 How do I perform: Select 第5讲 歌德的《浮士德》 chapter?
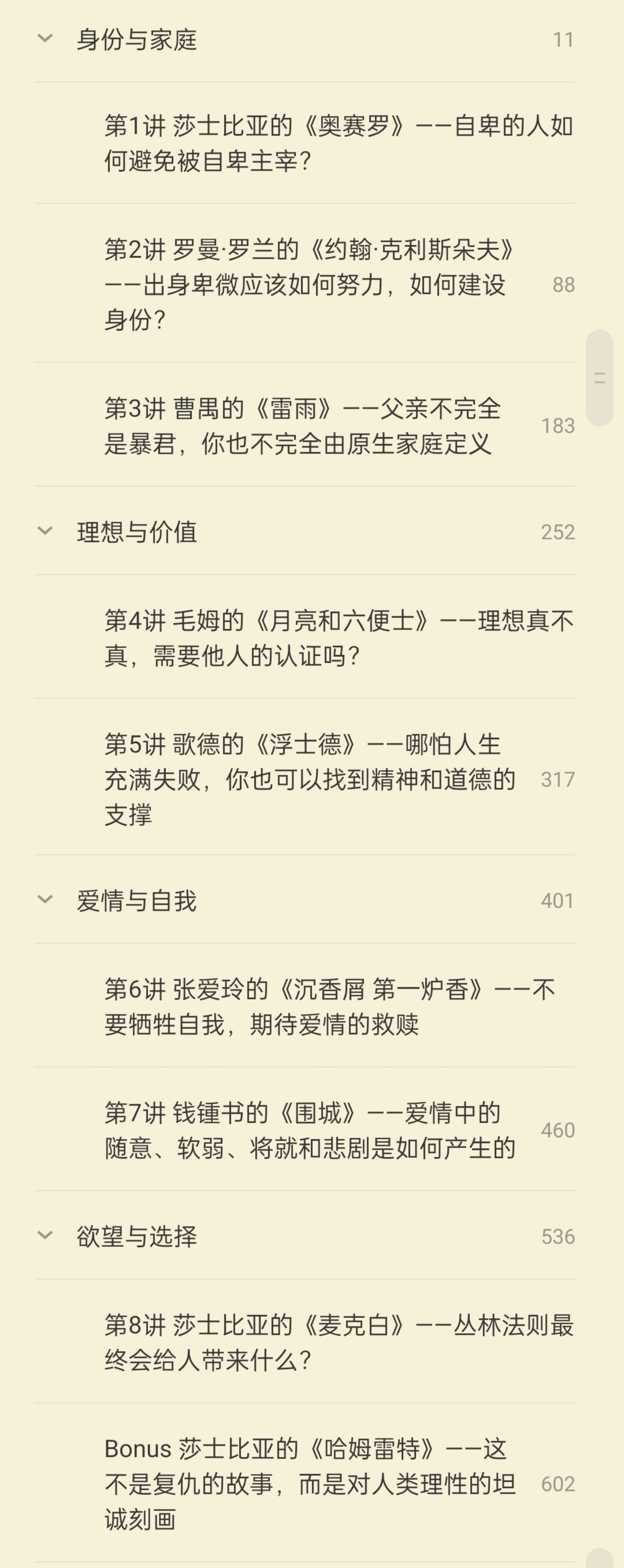point(305,777)
